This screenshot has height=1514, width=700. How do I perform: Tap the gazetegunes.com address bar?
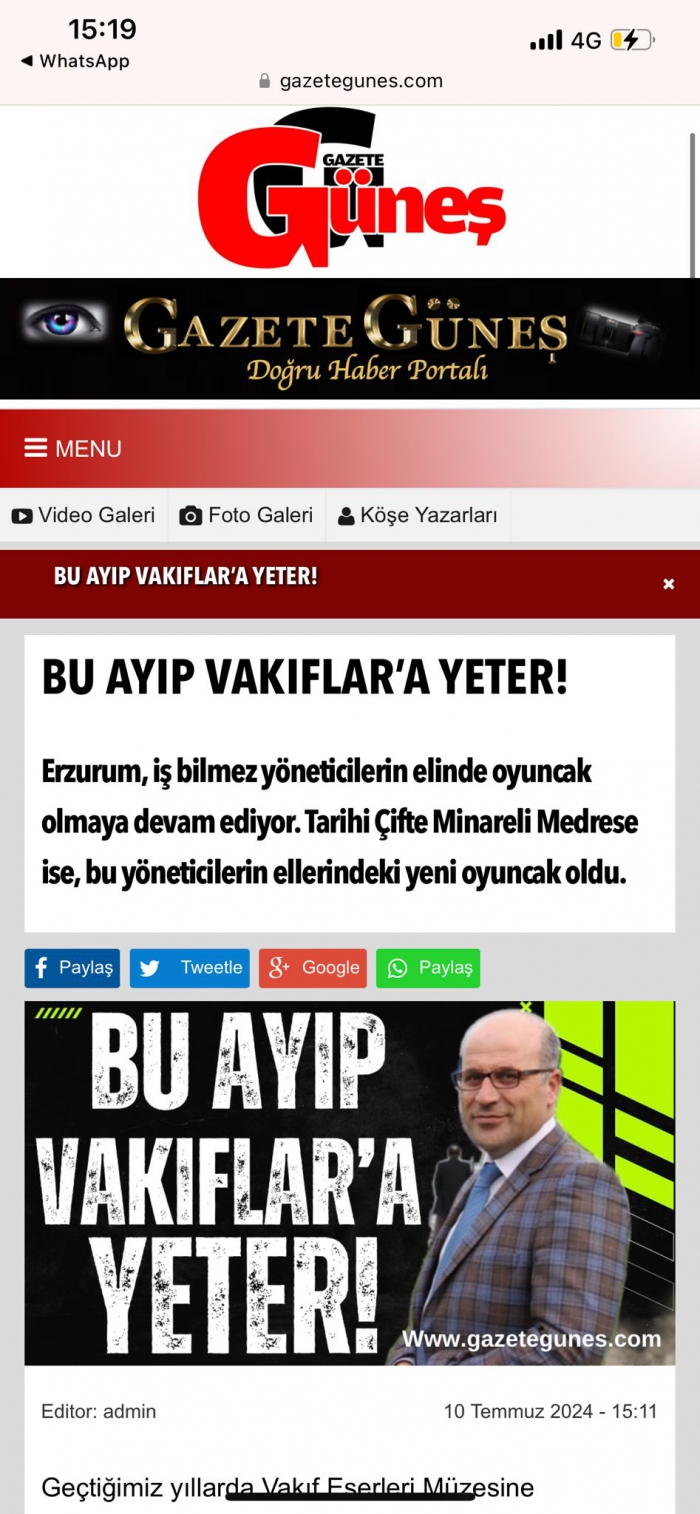[x=350, y=81]
